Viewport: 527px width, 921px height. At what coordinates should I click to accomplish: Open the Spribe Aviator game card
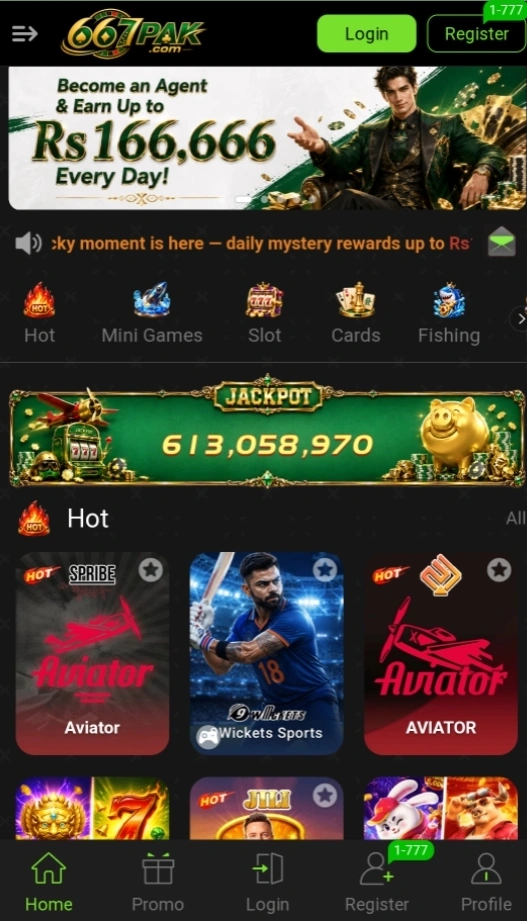click(92, 653)
